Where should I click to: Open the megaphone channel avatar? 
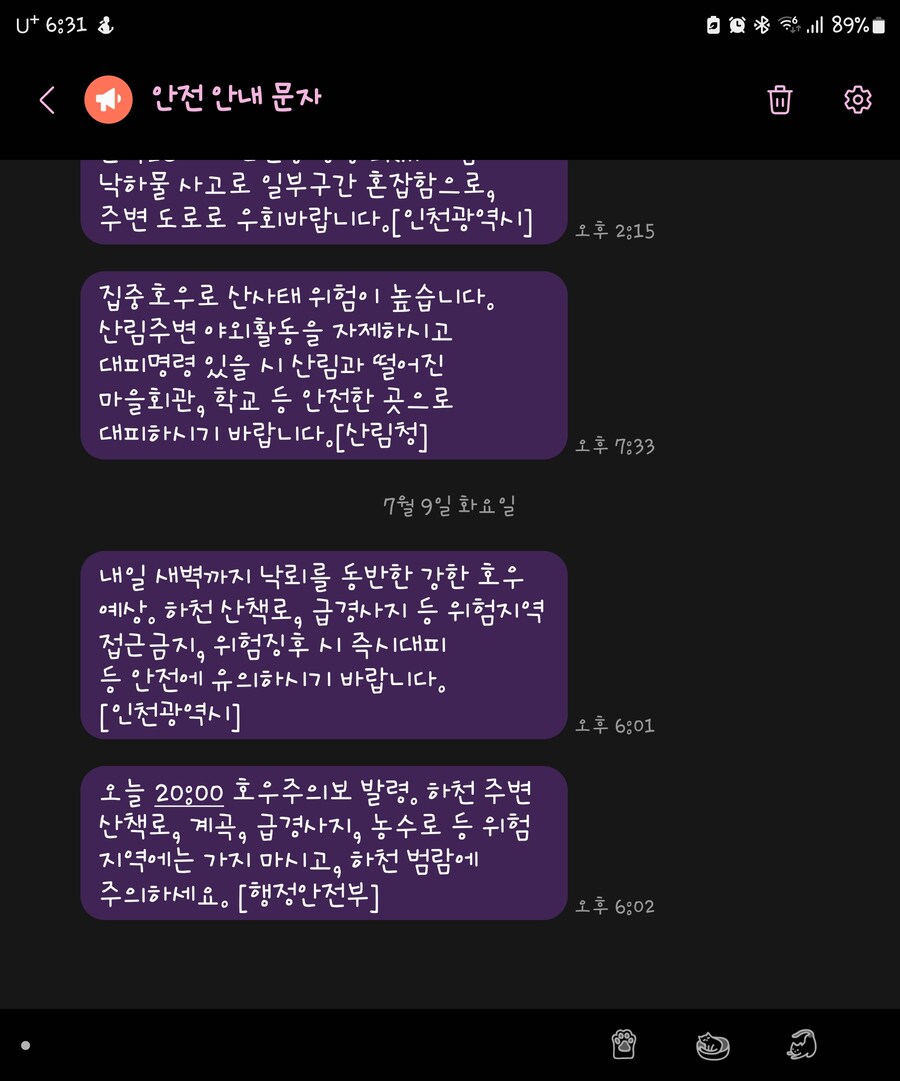click(x=109, y=100)
